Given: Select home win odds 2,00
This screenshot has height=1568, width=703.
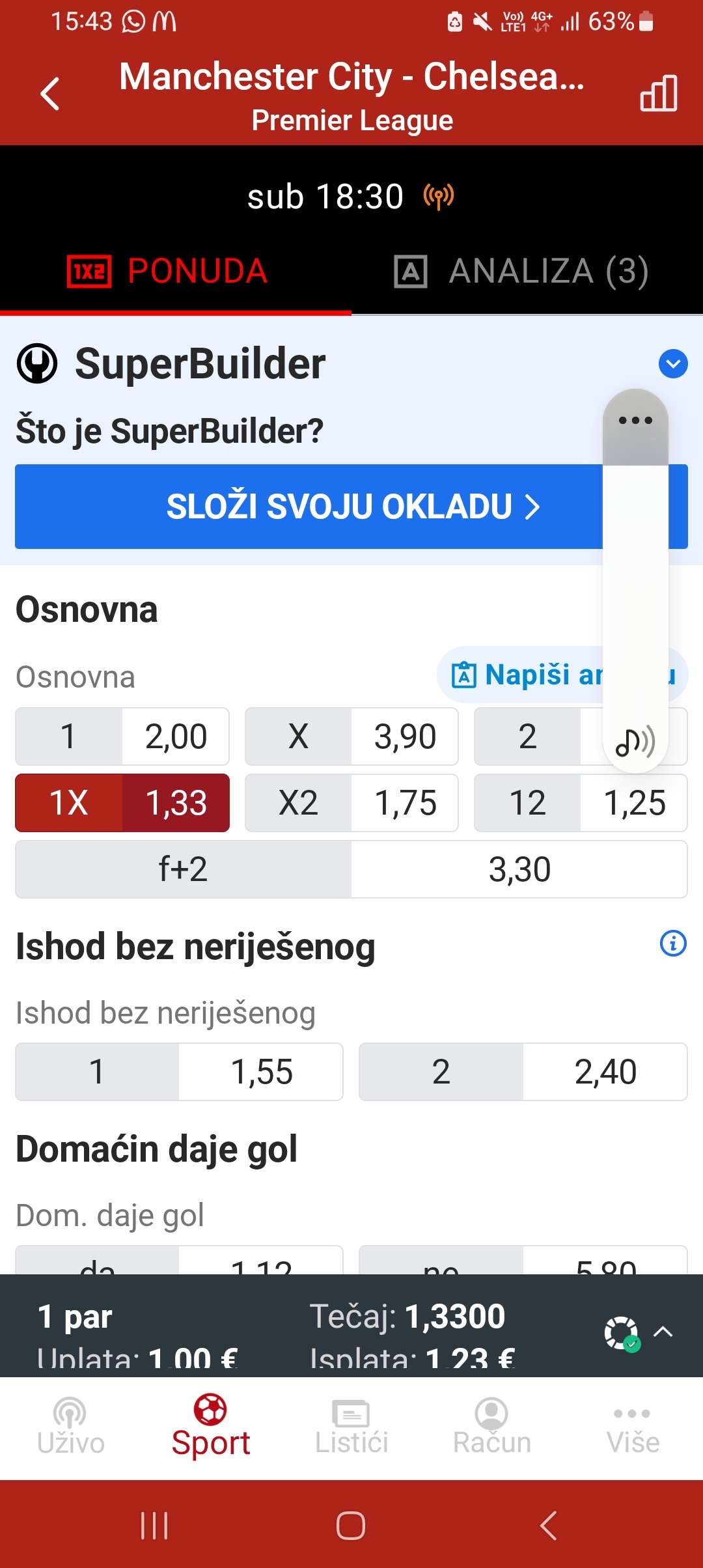Looking at the screenshot, I should coord(122,736).
